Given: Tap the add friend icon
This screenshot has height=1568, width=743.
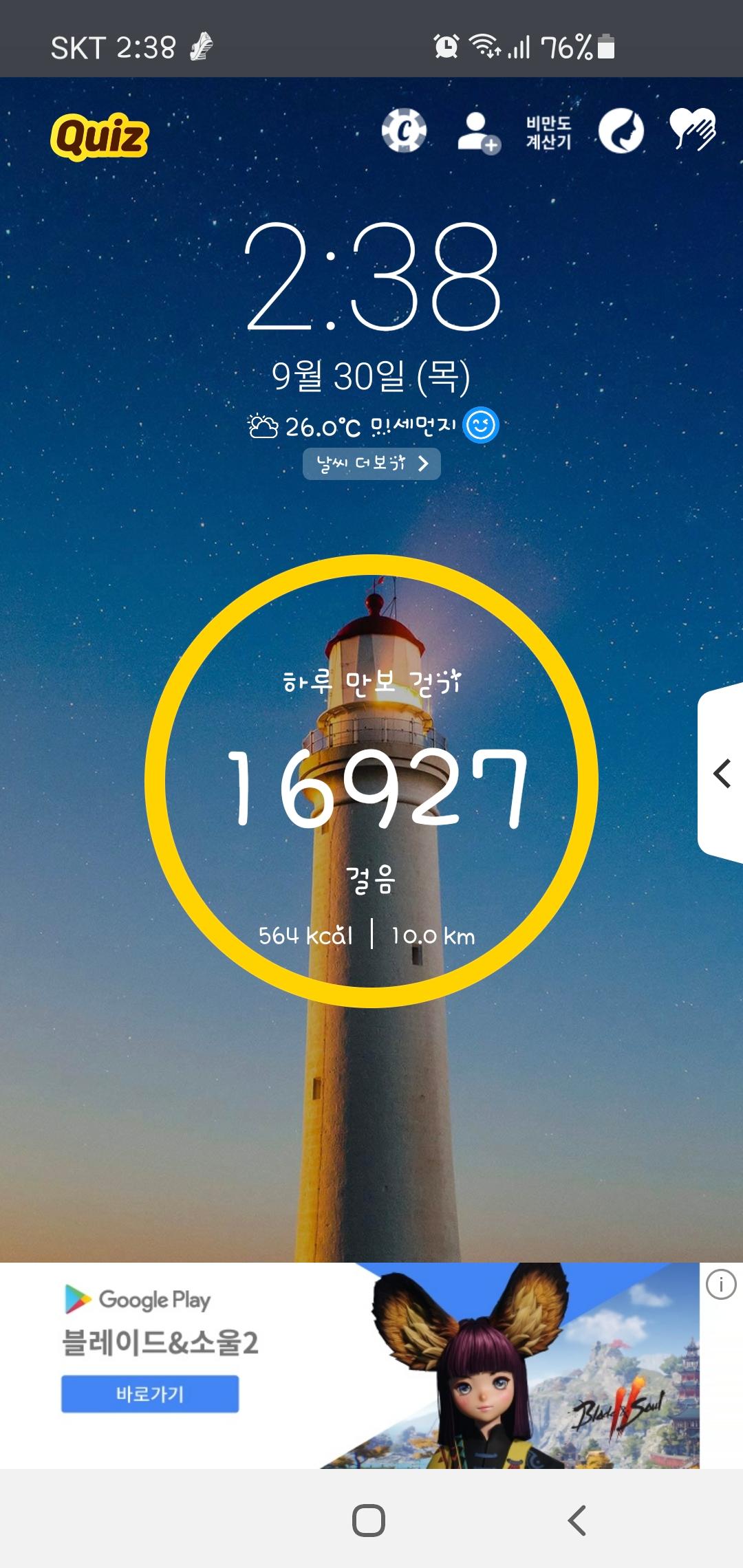Looking at the screenshot, I should tap(478, 132).
